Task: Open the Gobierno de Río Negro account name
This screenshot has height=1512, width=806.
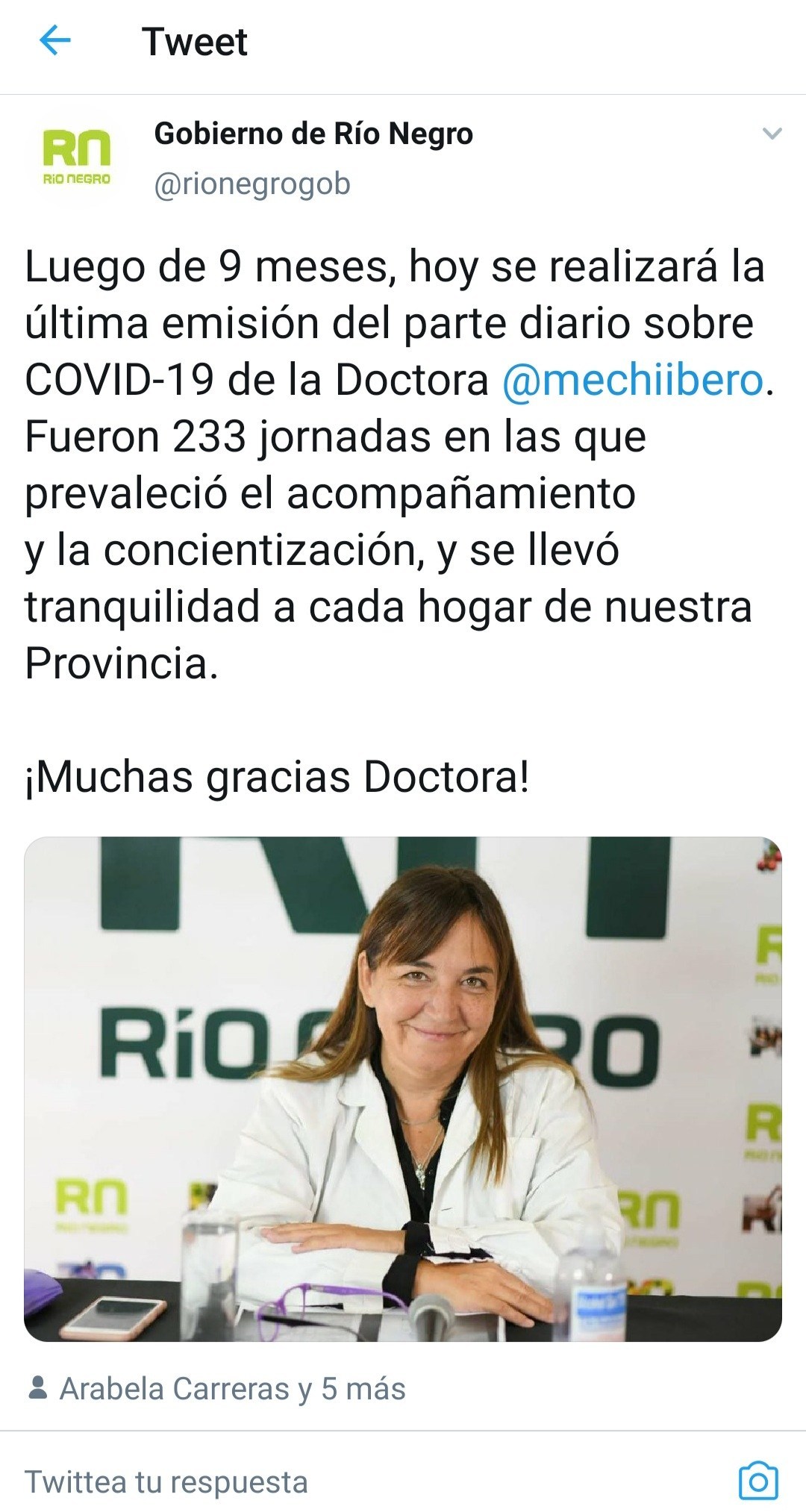Action: coord(313,134)
